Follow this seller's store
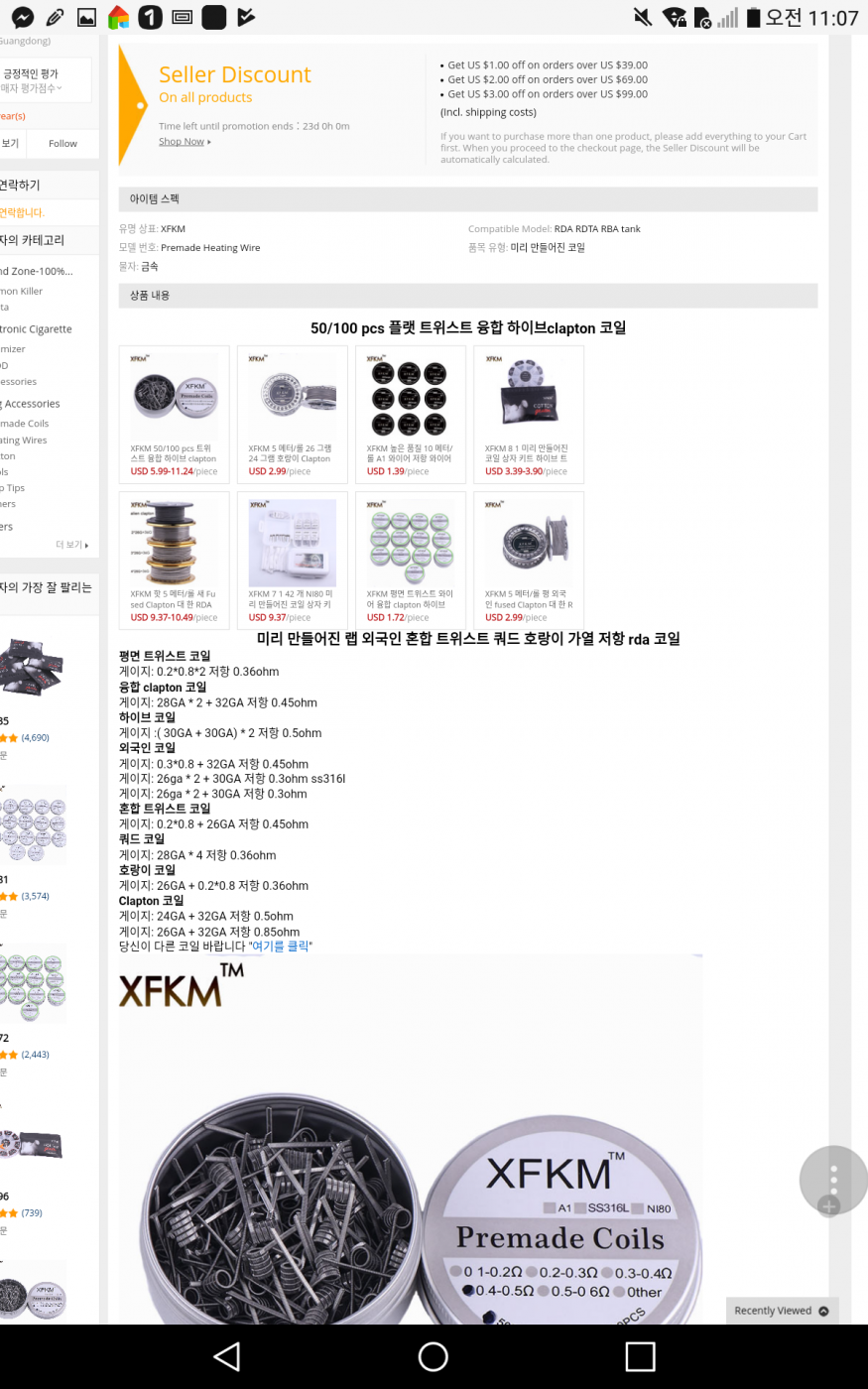This screenshot has width=868, height=1389. coord(62,144)
